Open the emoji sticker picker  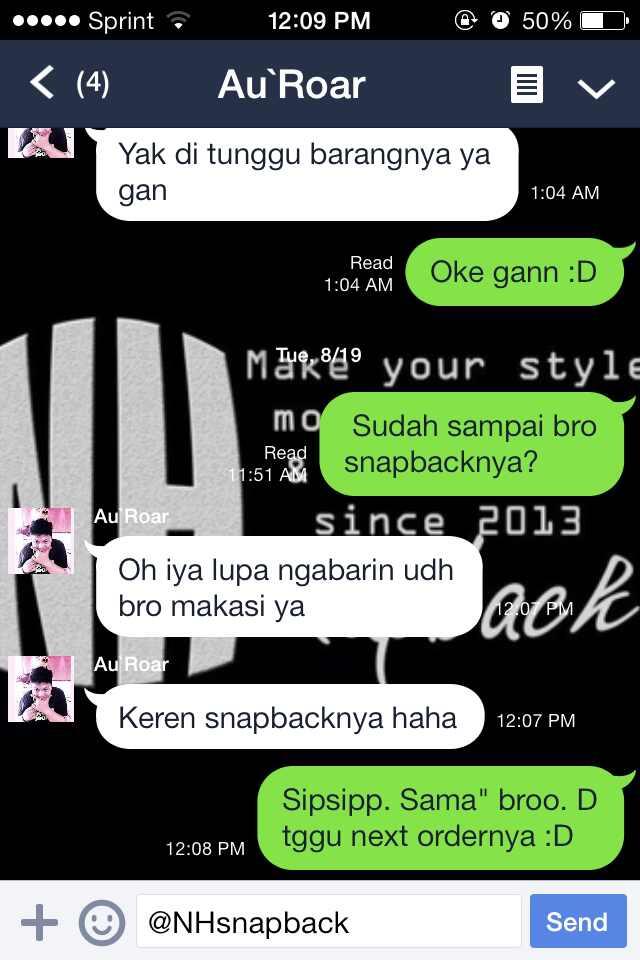[102, 922]
